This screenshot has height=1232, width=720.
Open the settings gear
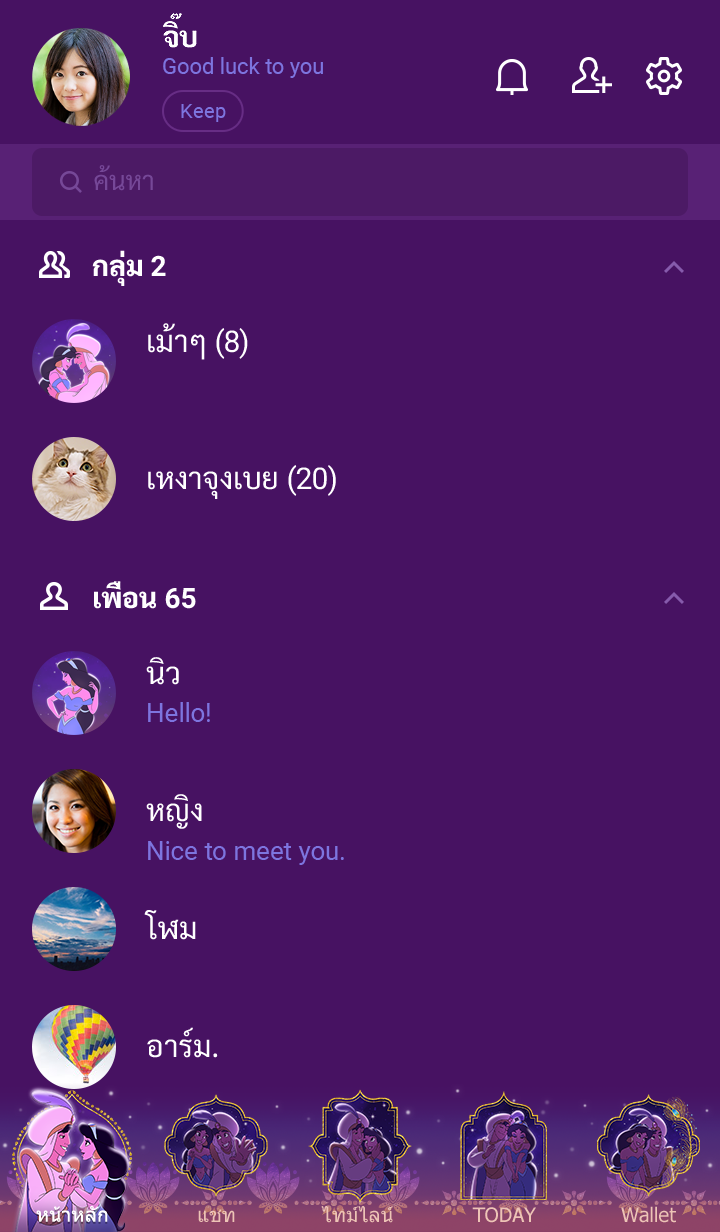click(x=664, y=77)
